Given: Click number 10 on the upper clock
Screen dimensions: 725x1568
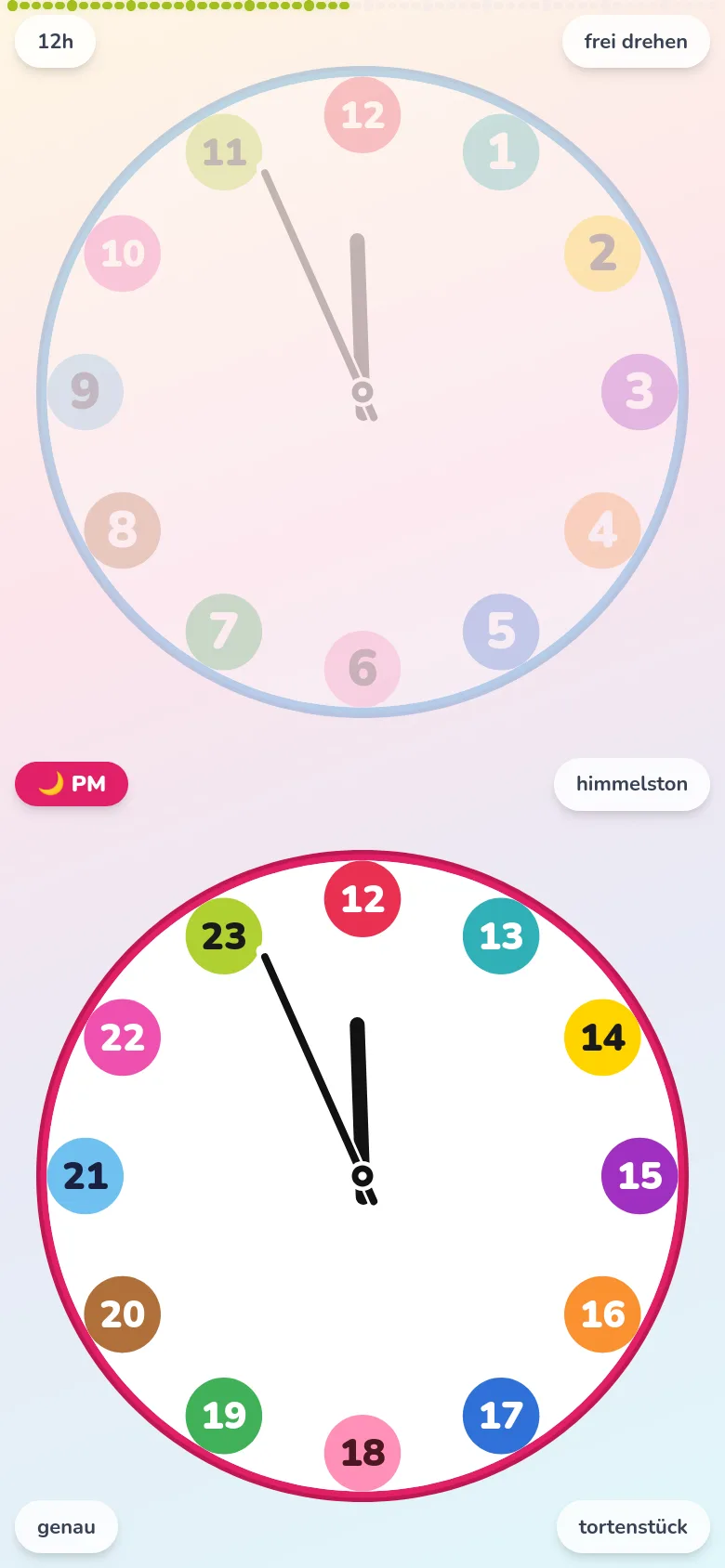Looking at the screenshot, I should pyautogui.click(x=122, y=254).
